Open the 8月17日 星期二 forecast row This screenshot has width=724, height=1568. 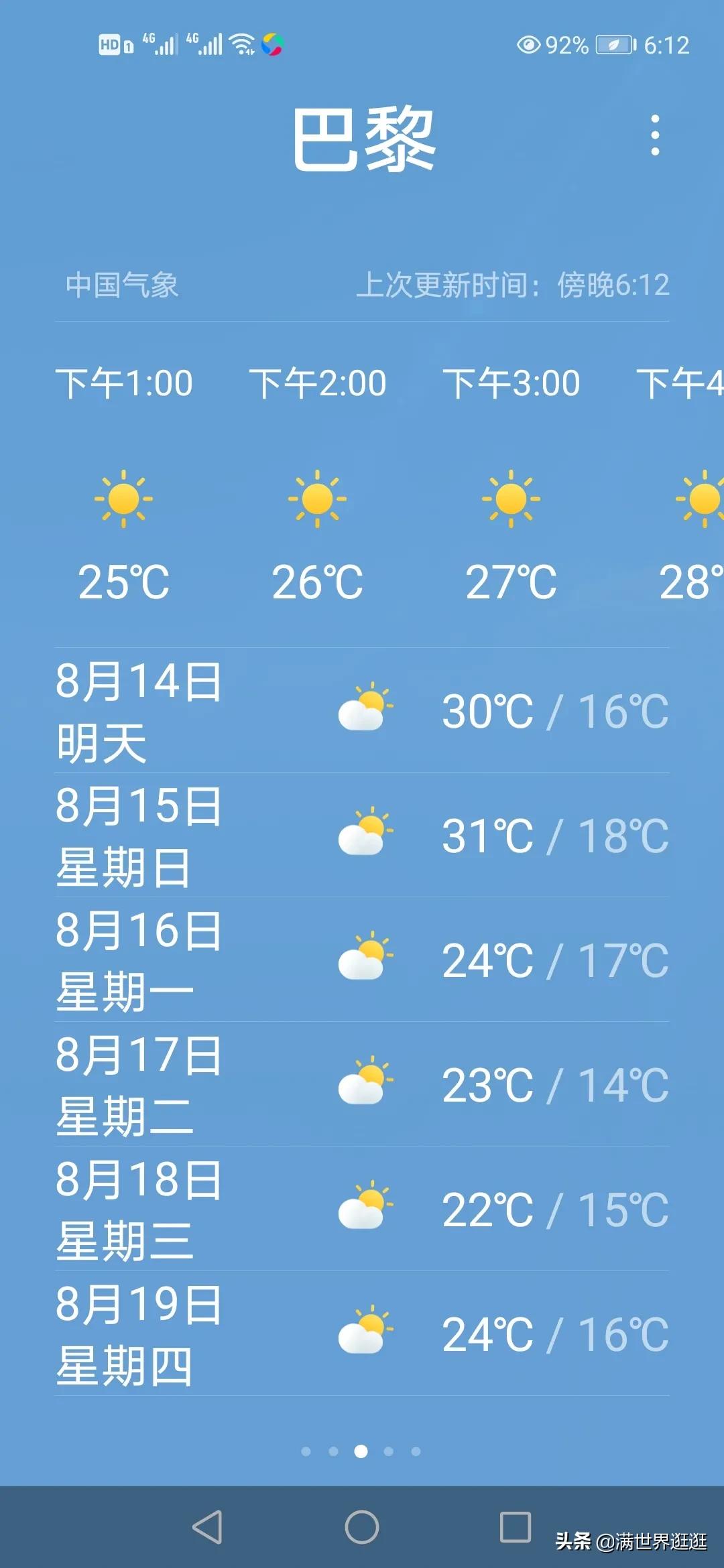362,1084
